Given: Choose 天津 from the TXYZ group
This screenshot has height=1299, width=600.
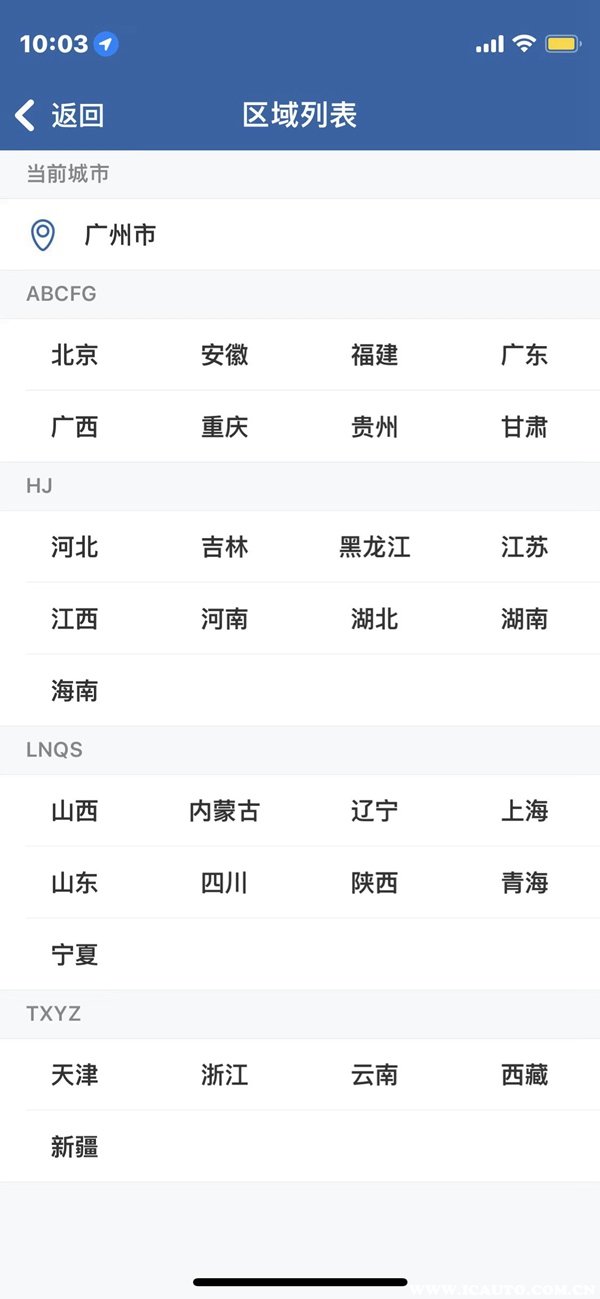Looking at the screenshot, I should (x=75, y=1075).
